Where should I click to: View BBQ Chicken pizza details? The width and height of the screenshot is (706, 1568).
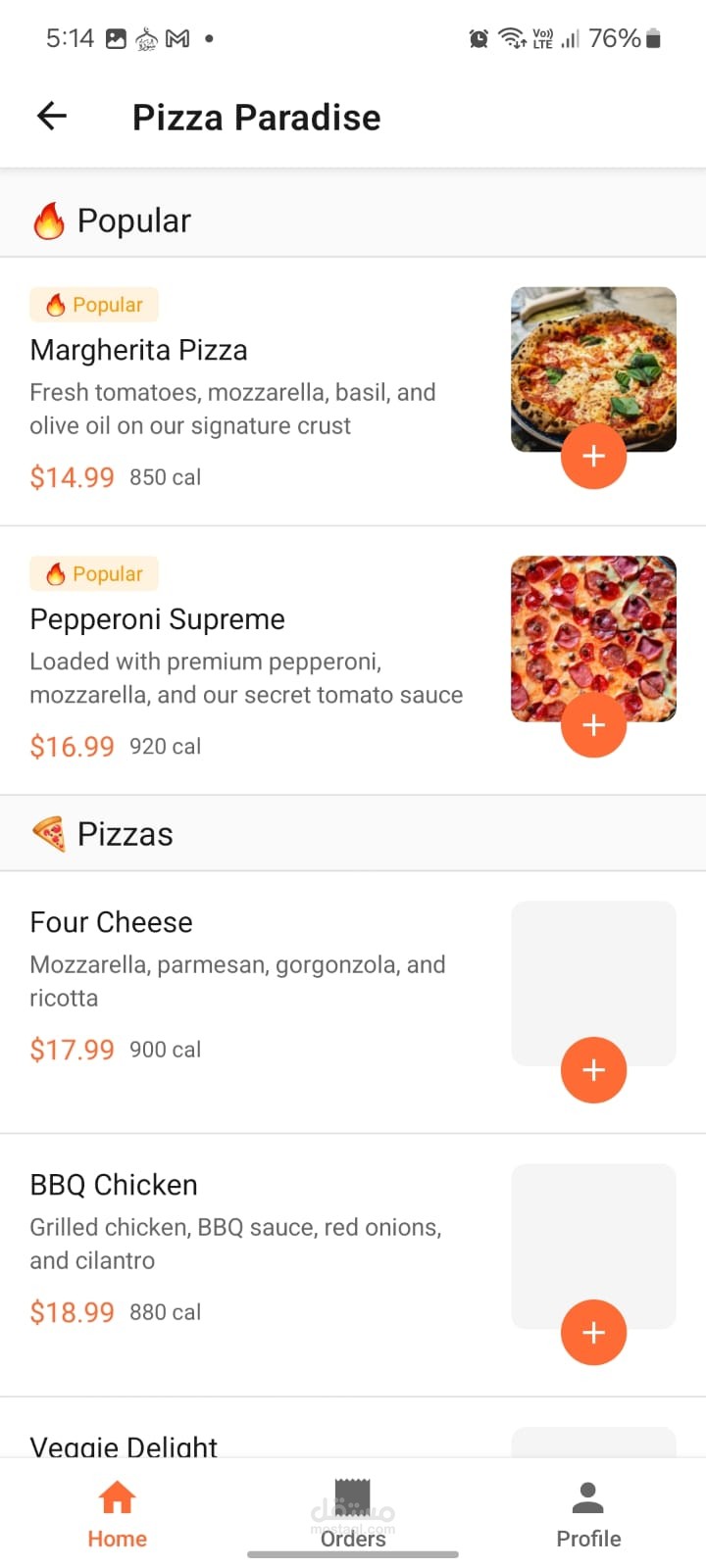click(114, 1185)
